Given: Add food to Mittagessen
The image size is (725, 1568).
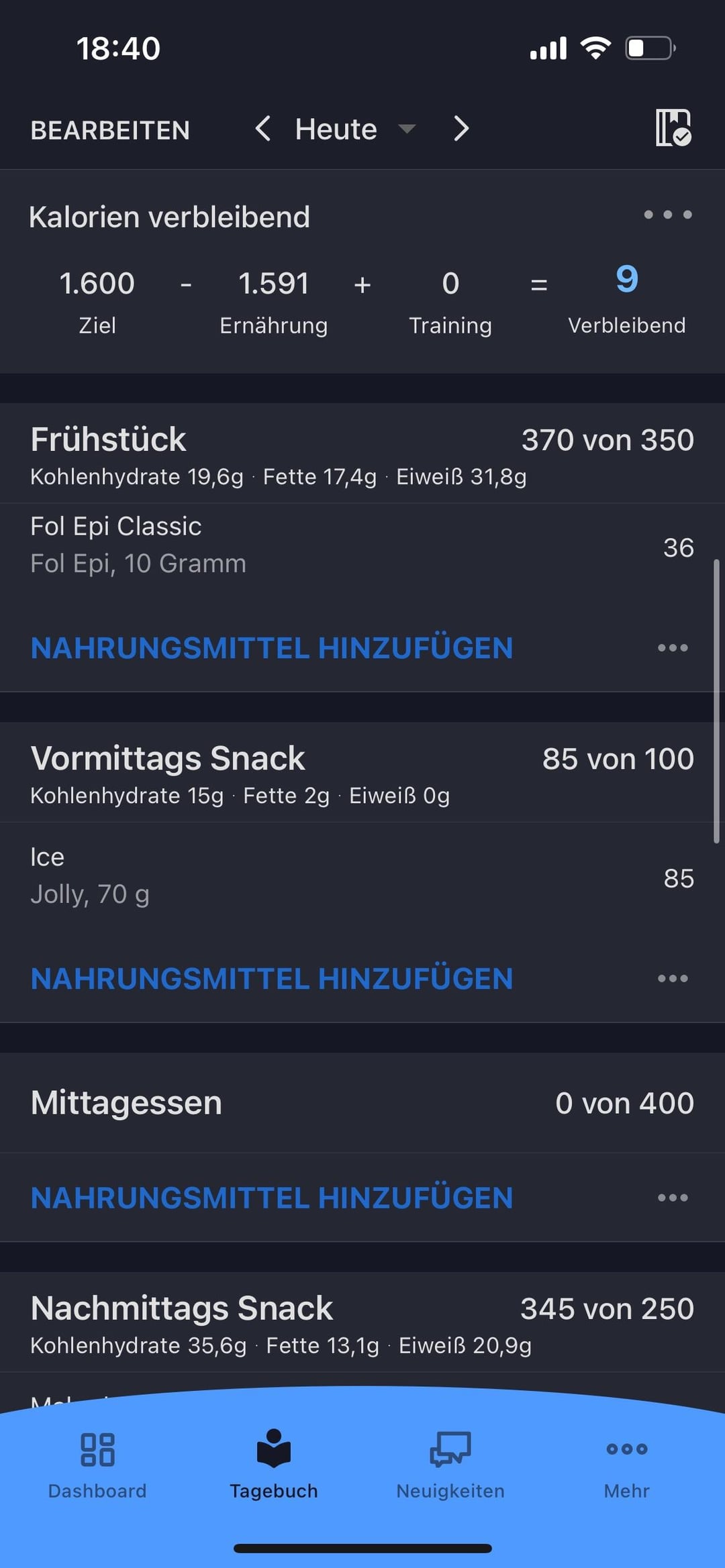Looking at the screenshot, I should point(272,1198).
